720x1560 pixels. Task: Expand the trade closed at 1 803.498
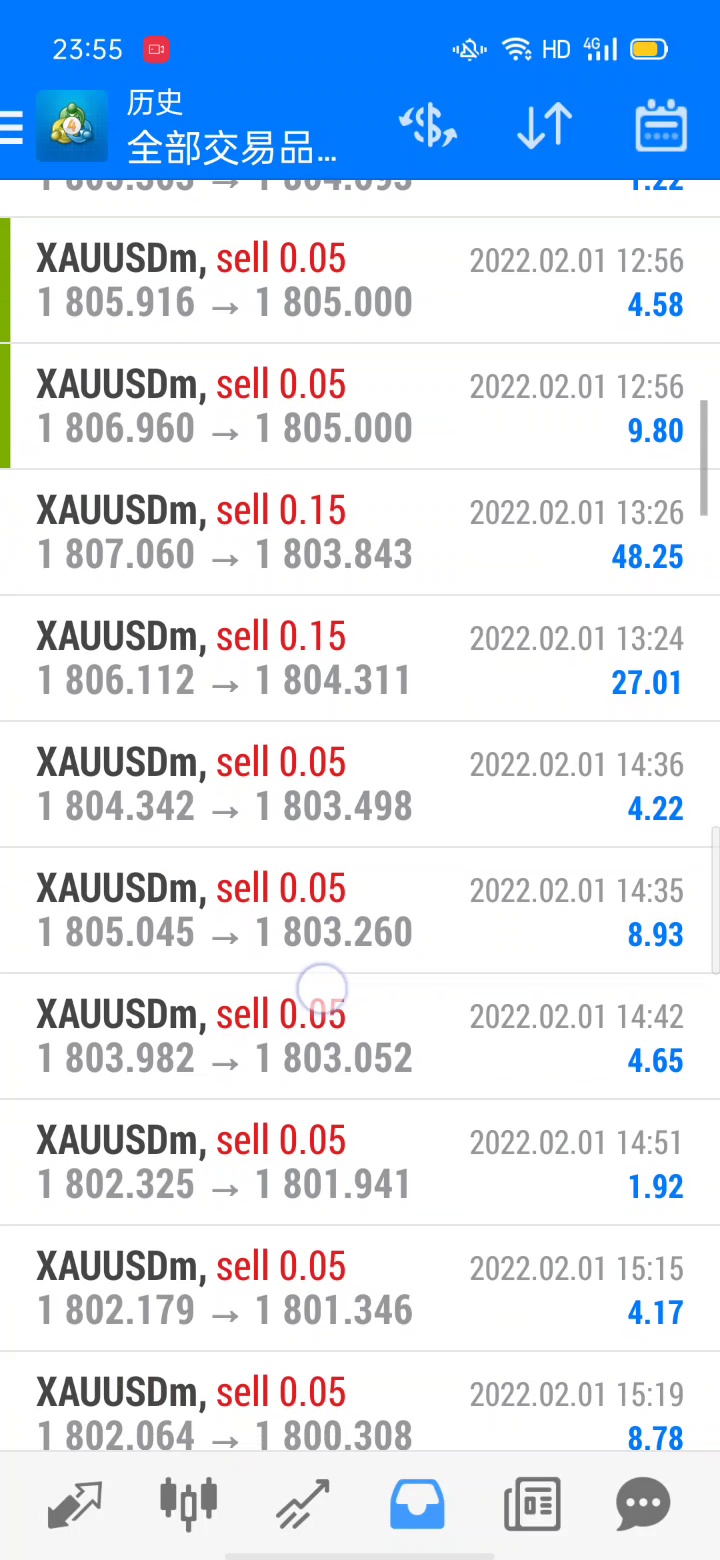(360, 785)
